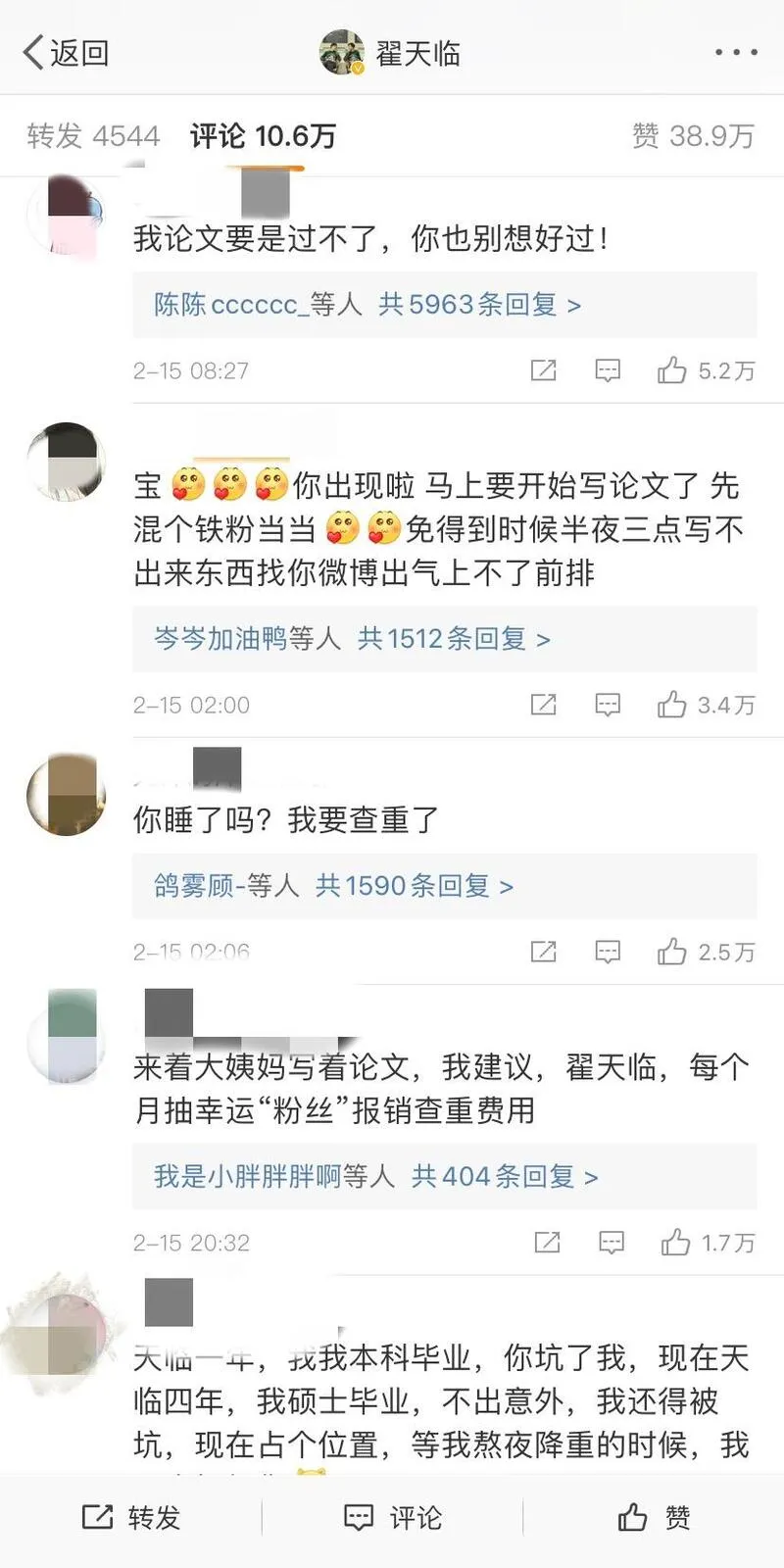784x1568 pixels.
Task: Reply to the comment posted 2-15 08:27
Action: pyautogui.click(x=608, y=370)
